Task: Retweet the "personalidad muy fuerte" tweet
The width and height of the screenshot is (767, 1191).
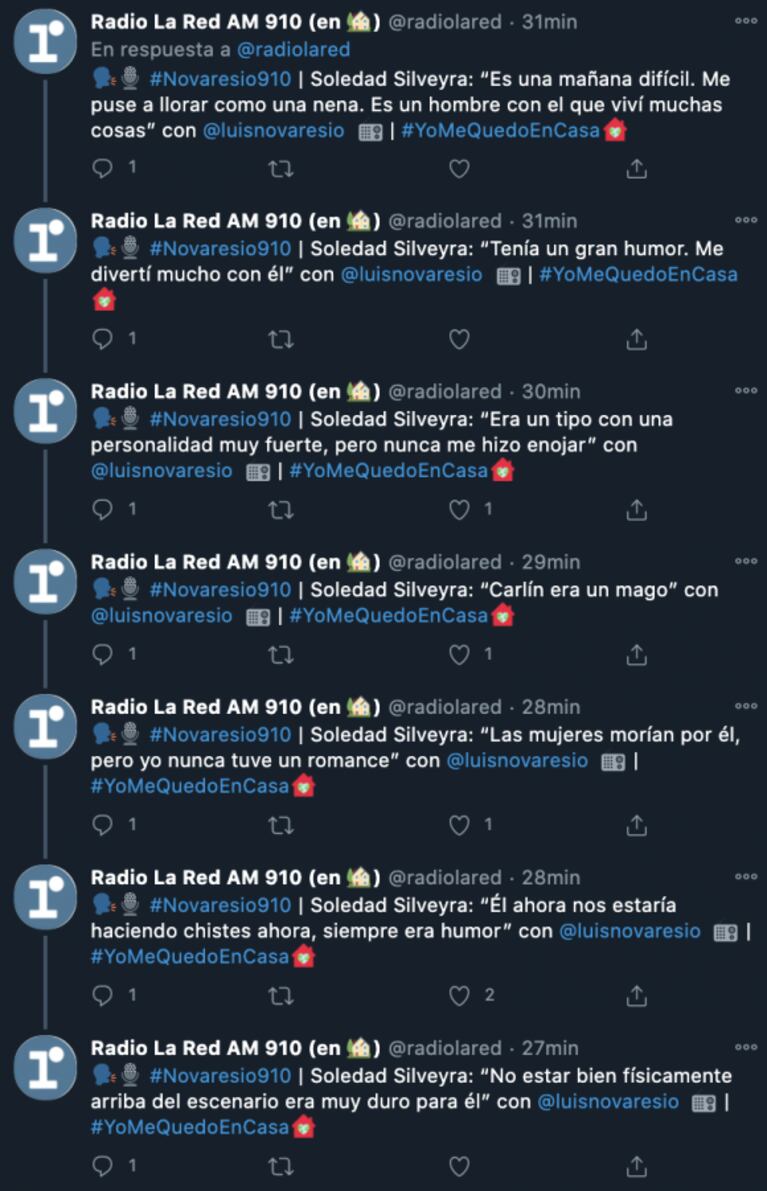Action: [281, 510]
